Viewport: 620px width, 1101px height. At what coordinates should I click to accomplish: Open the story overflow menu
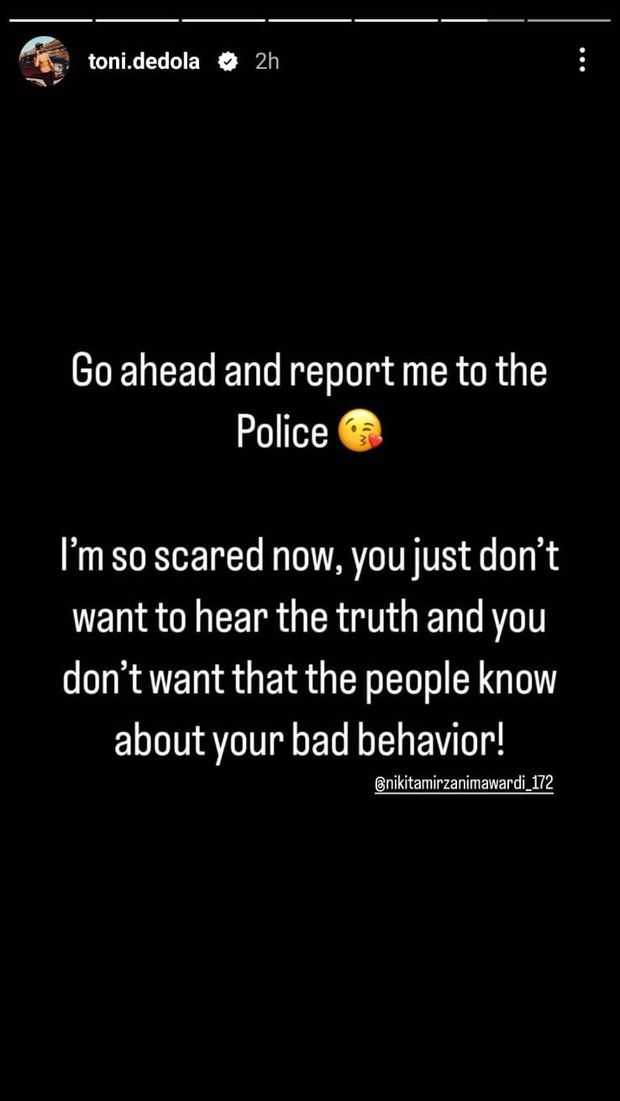(x=582, y=60)
